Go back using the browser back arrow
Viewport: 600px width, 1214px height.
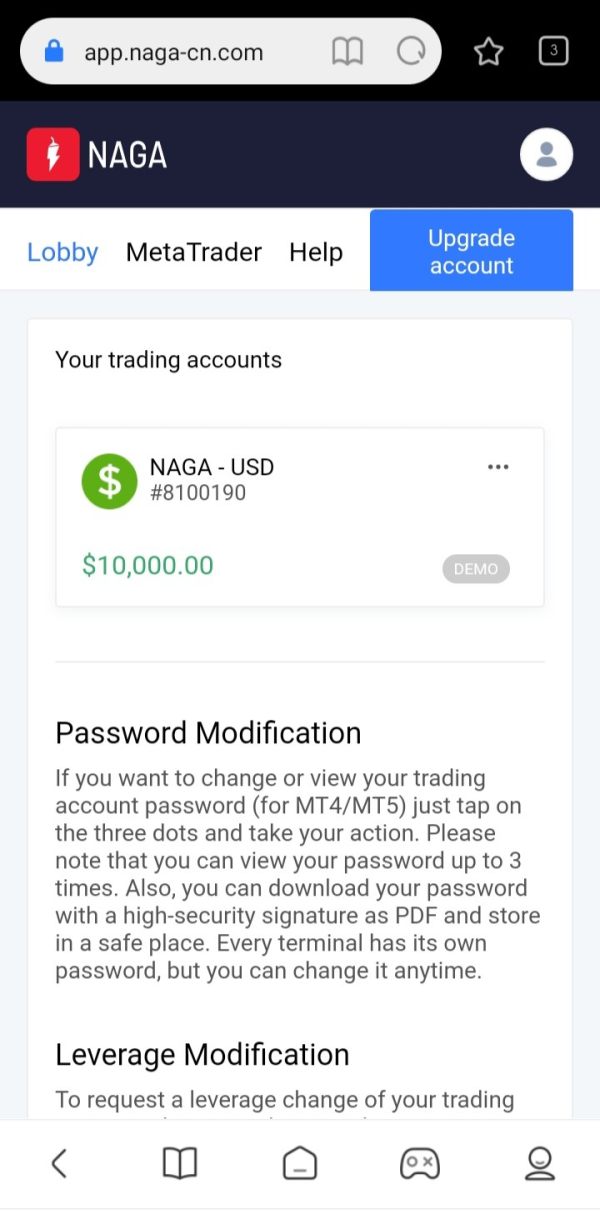tap(59, 1163)
